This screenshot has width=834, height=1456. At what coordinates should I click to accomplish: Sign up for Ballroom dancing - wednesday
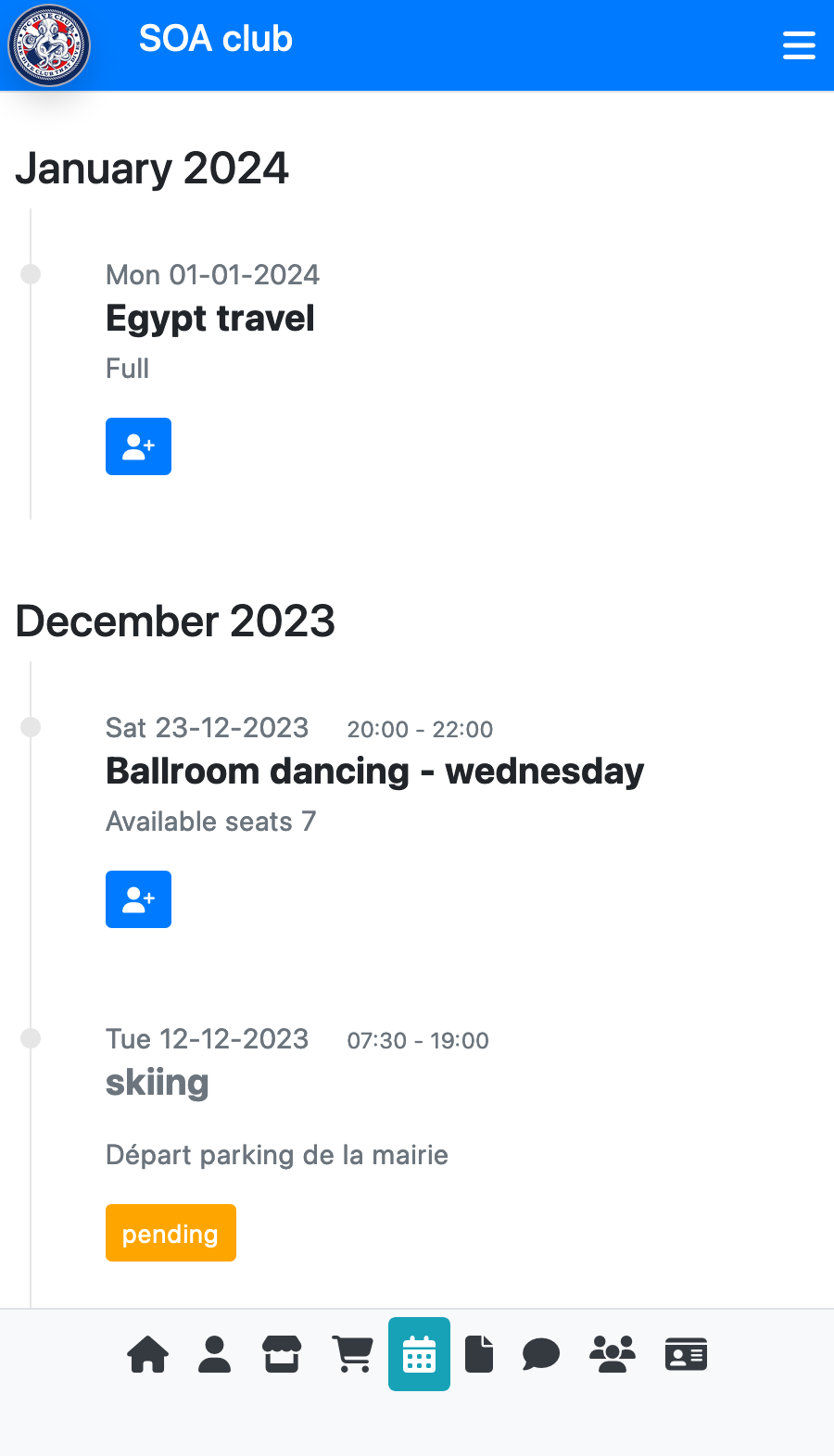(138, 899)
